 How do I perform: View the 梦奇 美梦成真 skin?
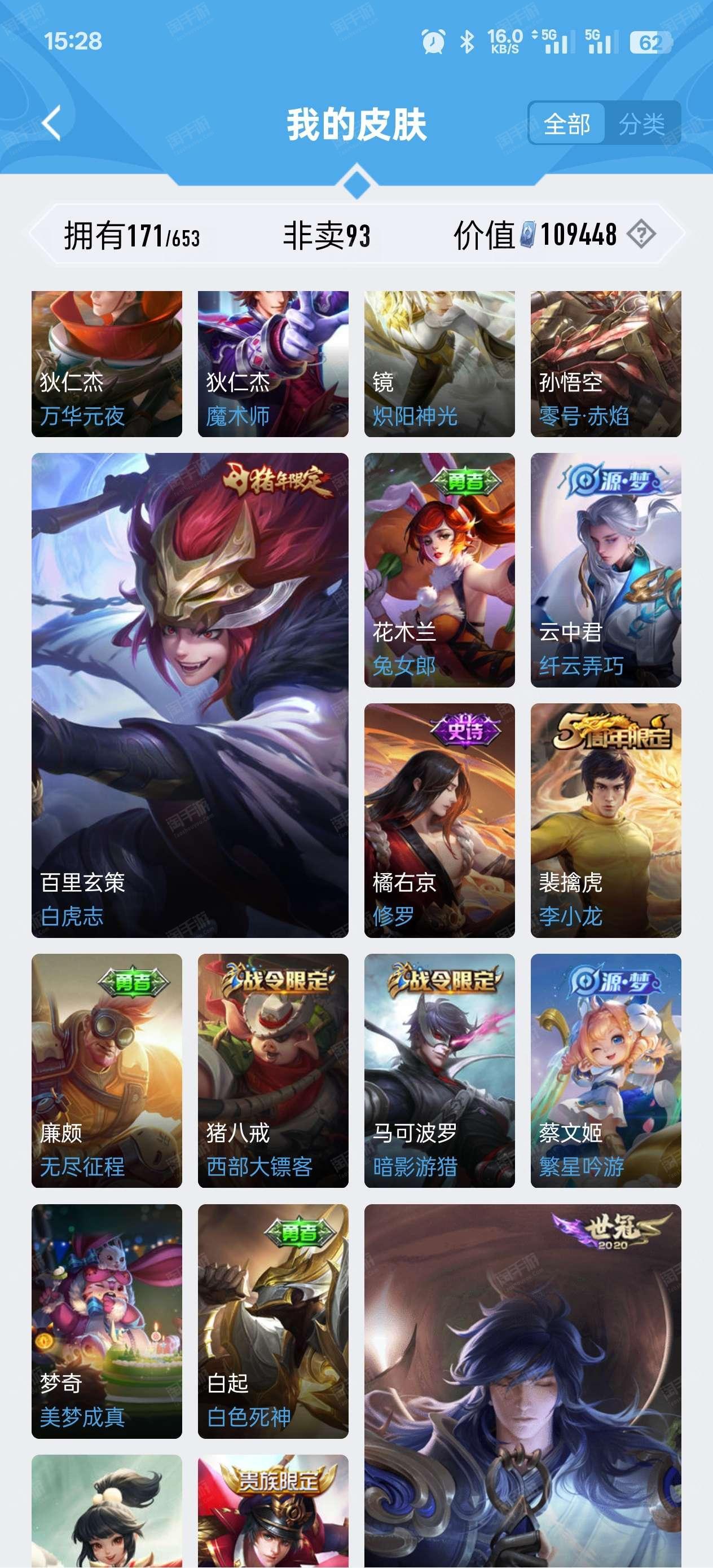coord(107,1322)
